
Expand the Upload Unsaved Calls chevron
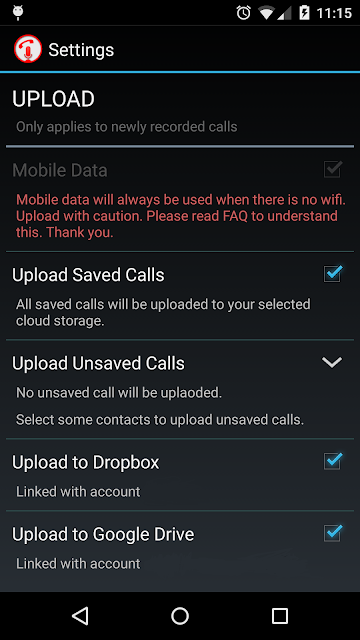[332, 362]
